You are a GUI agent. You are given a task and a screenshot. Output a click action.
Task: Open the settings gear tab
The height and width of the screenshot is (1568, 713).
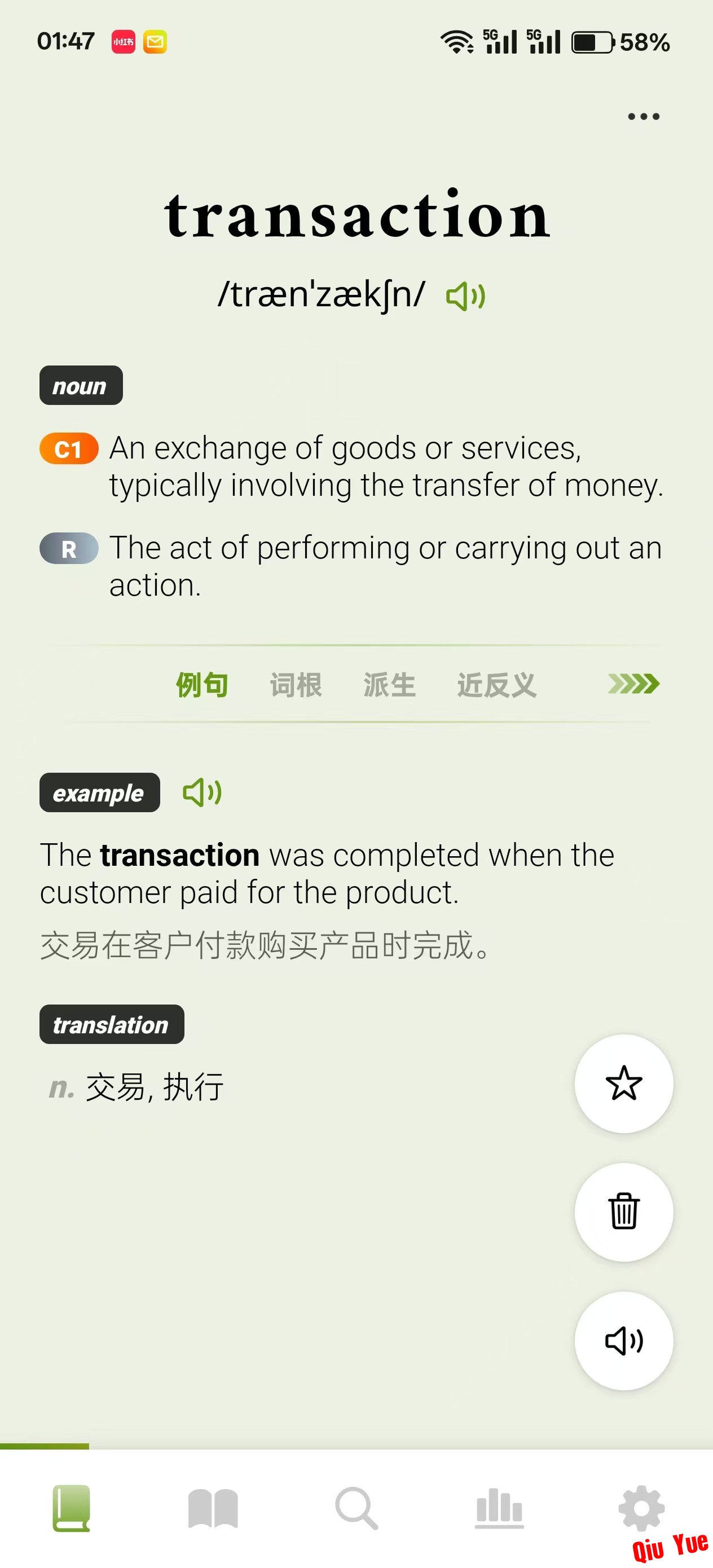pos(641,1508)
